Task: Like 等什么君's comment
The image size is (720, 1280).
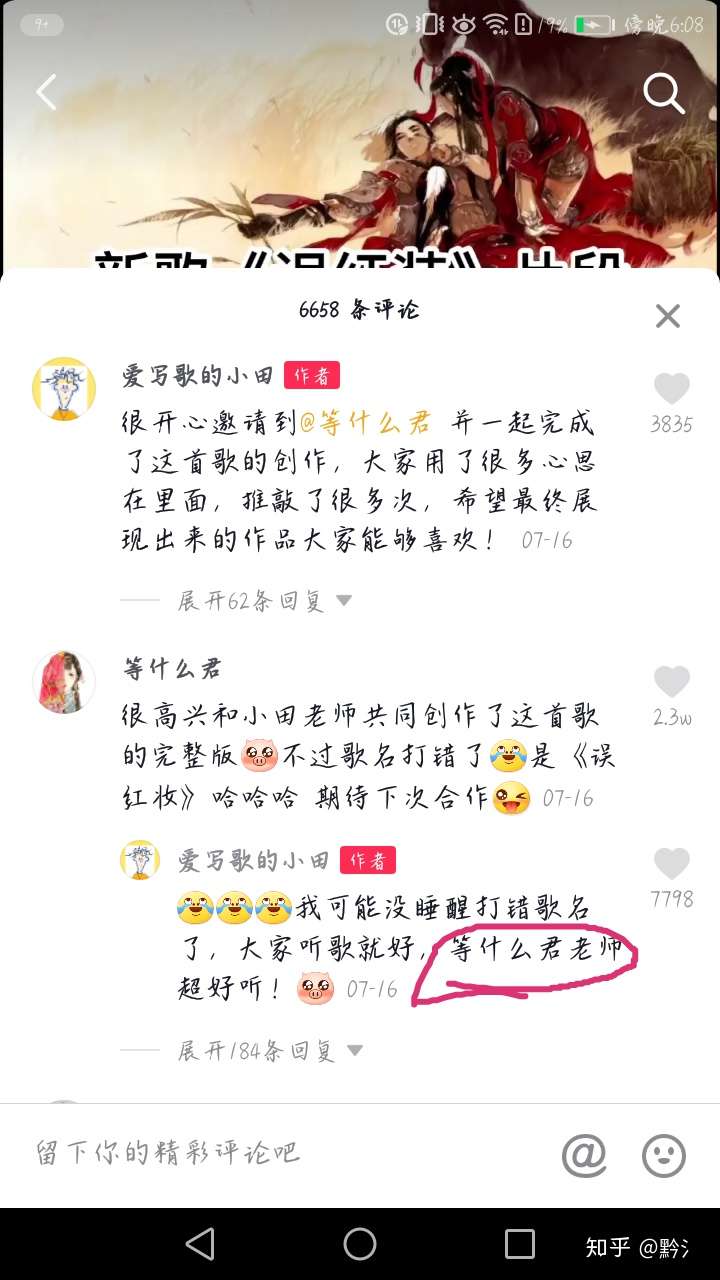Action: click(x=671, y=683)
